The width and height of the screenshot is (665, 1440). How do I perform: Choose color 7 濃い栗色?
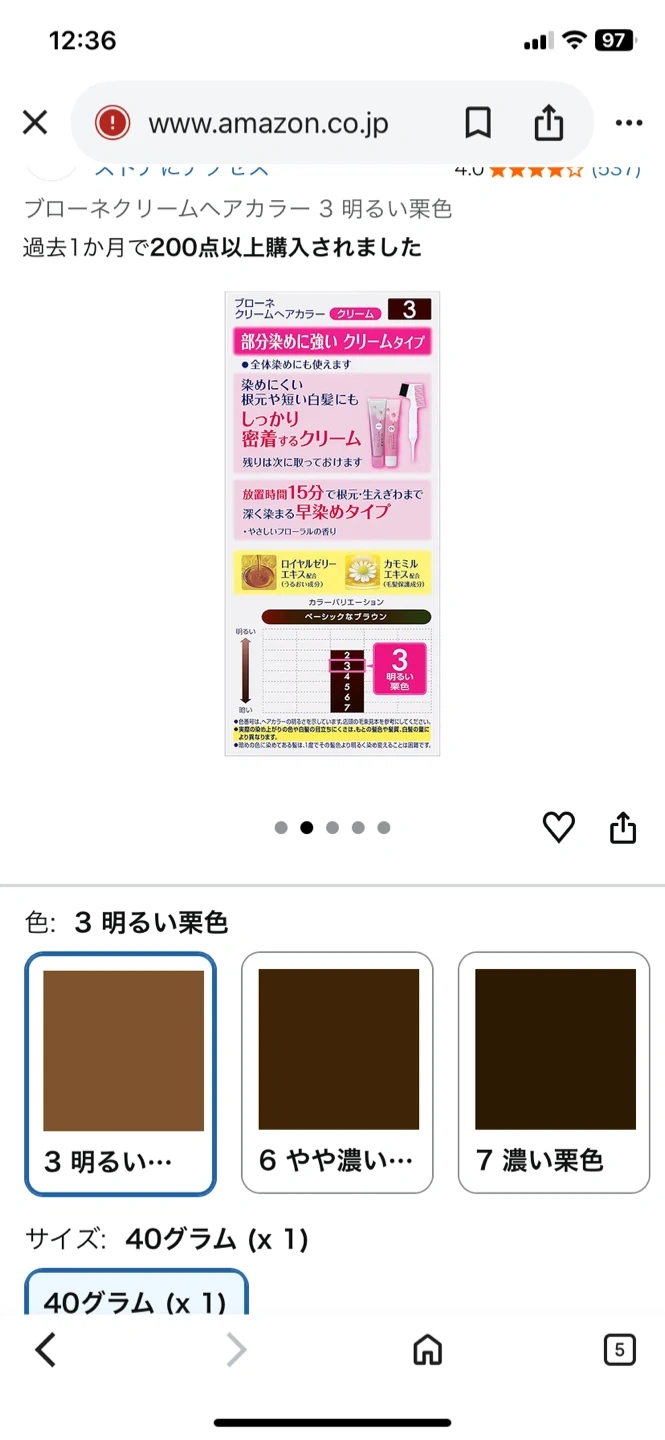(x=554, y=1073)
